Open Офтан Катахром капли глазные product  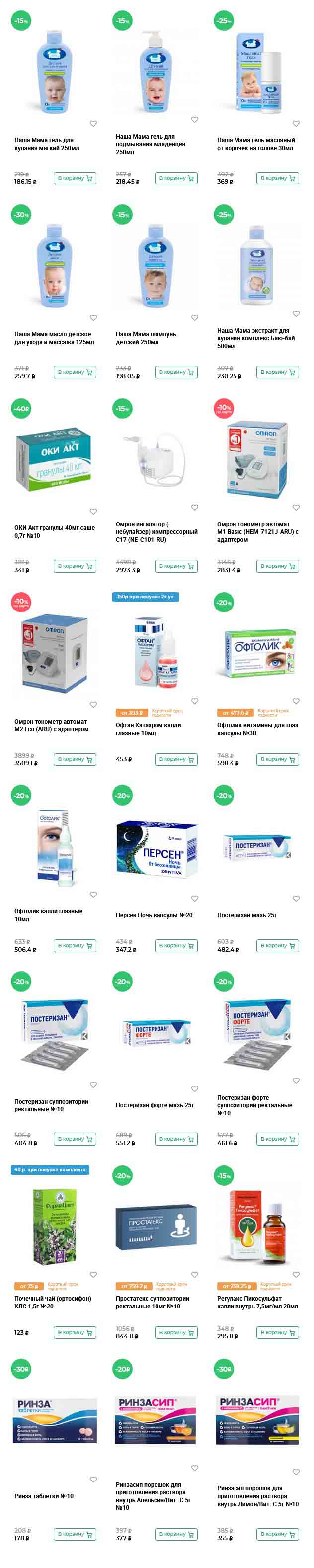coord(148,729)
